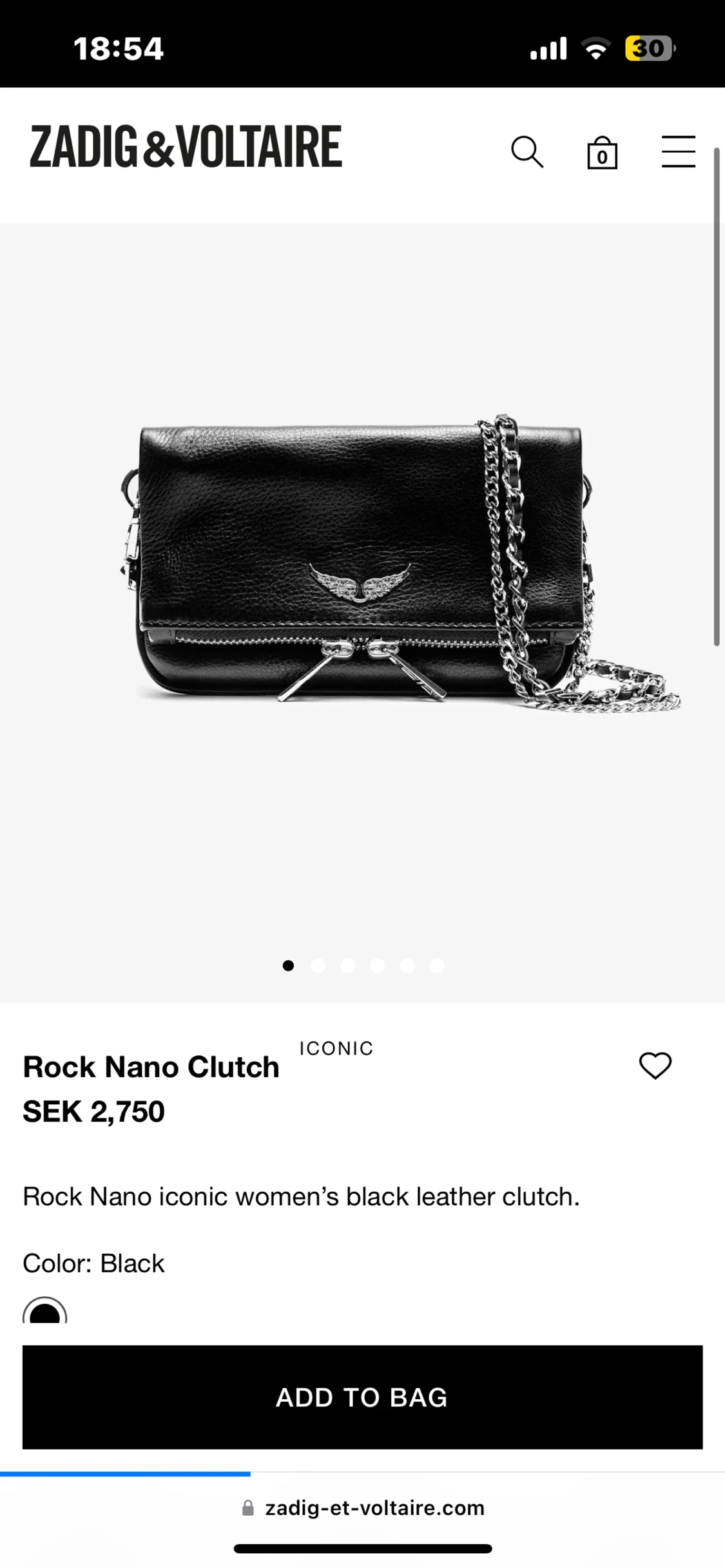Add Rock Nano Clutch to wishlist
Viewport: 725px width, 1568px height.
click(655, 1066)
